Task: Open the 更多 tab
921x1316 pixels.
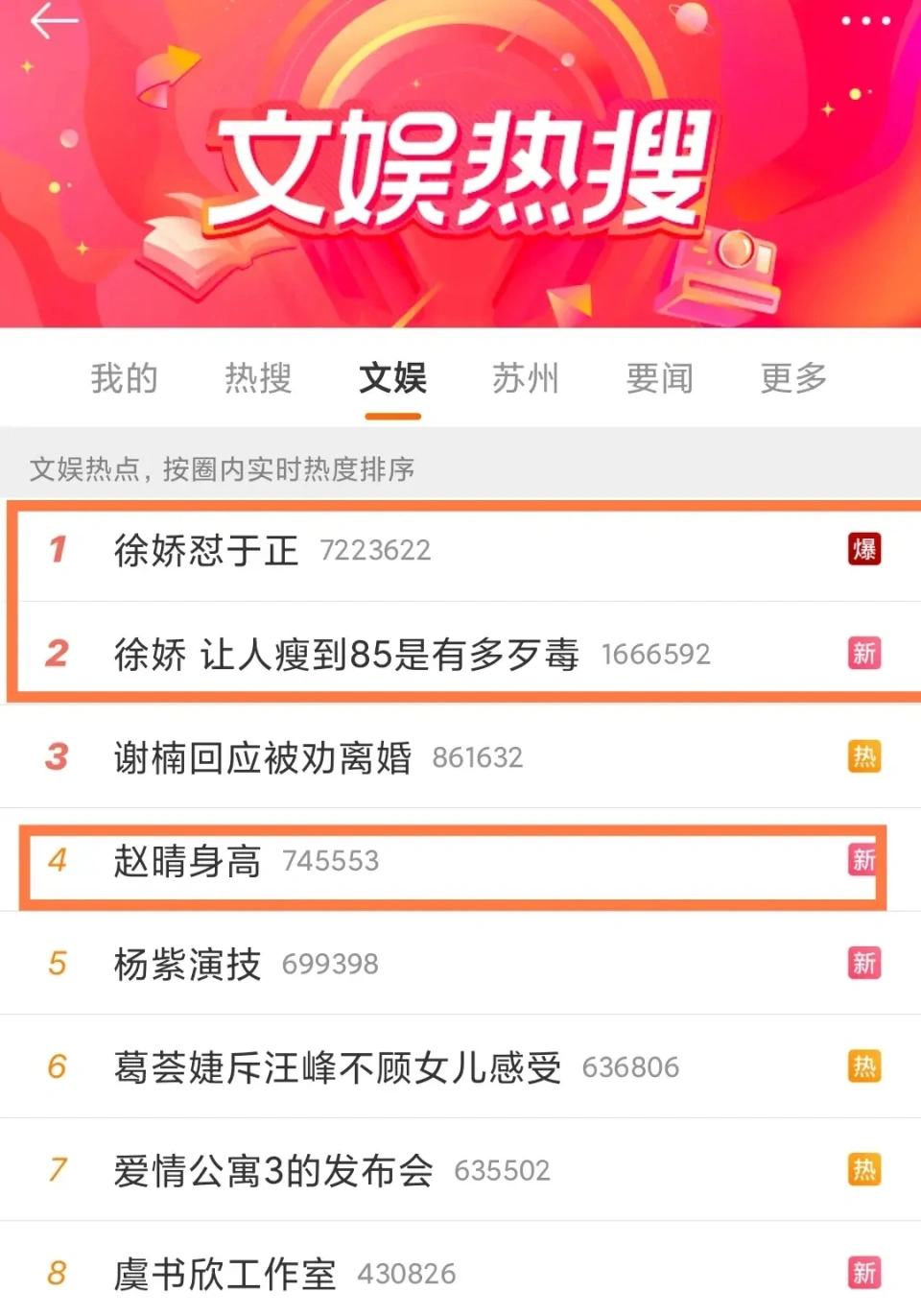Action: click(793, 378)
